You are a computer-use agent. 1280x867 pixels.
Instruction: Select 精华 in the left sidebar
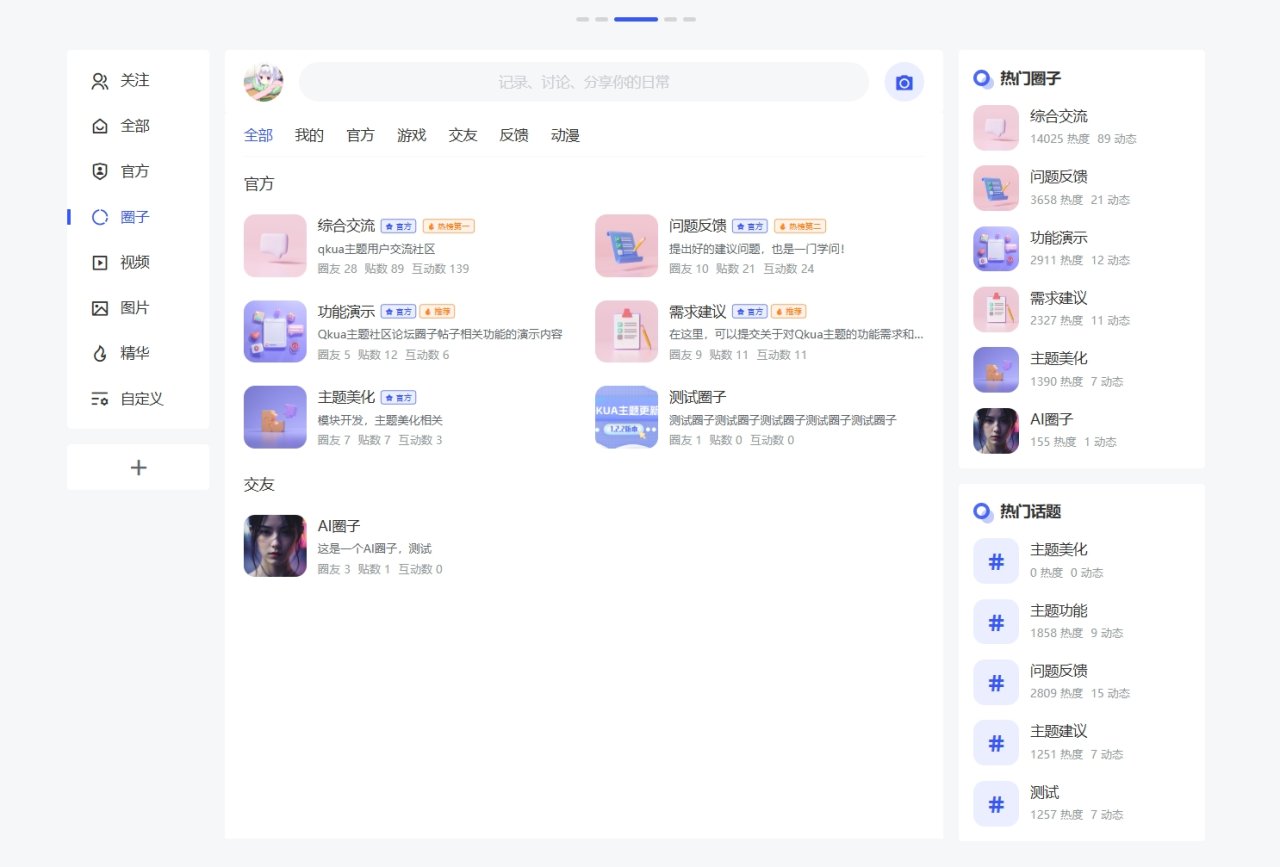[134, 353]
